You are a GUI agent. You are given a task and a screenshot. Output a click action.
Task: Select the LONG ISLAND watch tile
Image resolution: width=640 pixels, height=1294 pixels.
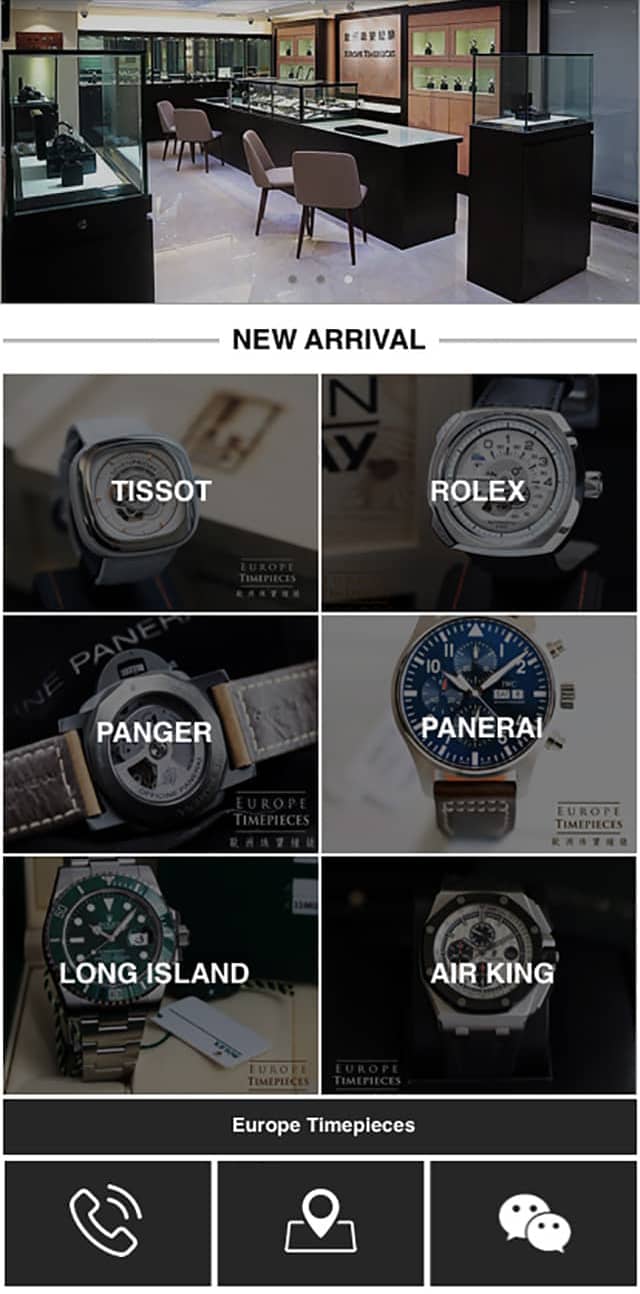click(161, 975)
